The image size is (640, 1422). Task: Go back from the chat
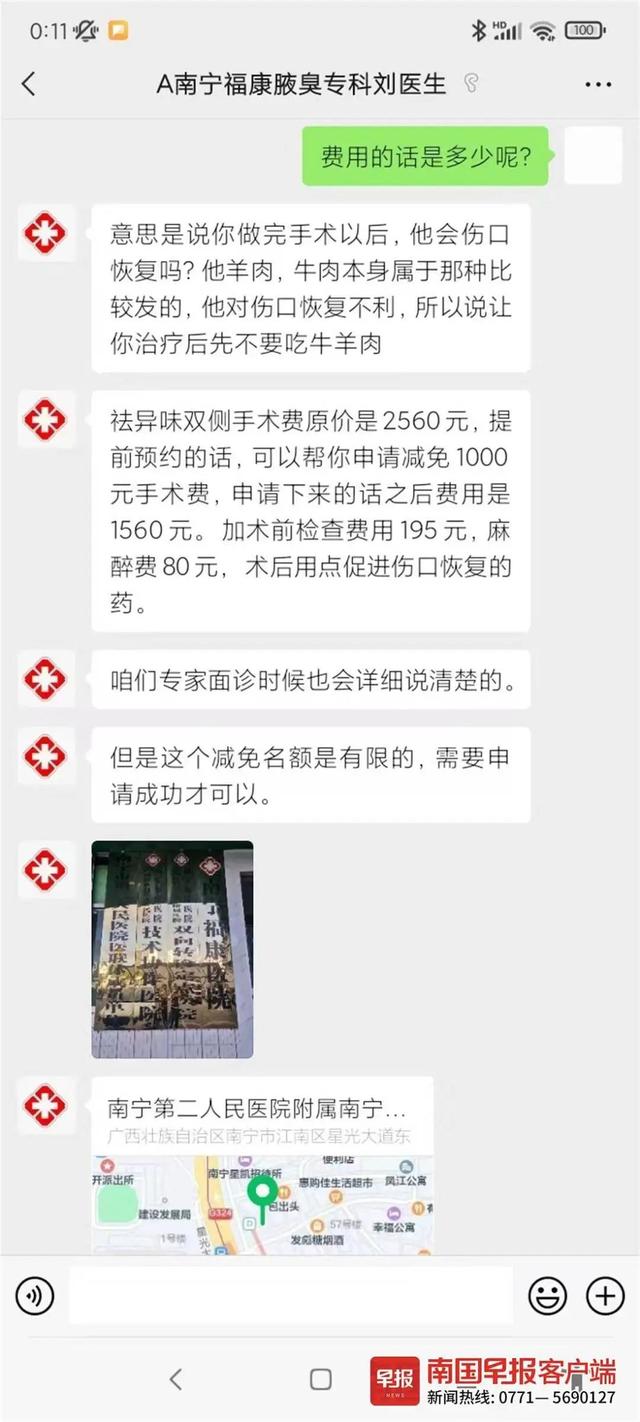pos(28,84)
